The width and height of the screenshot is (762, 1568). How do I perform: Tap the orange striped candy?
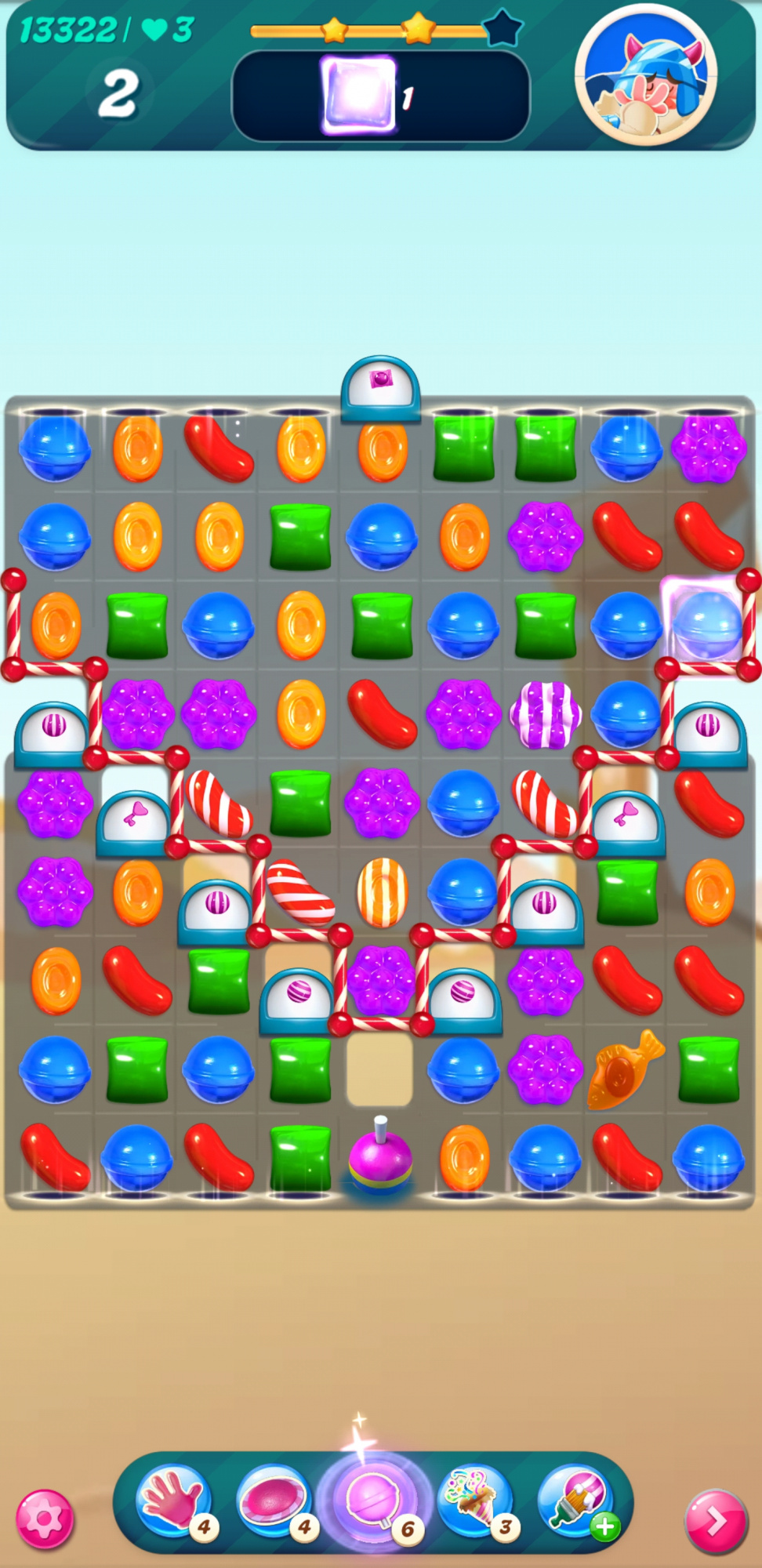[x=382, y=892]
